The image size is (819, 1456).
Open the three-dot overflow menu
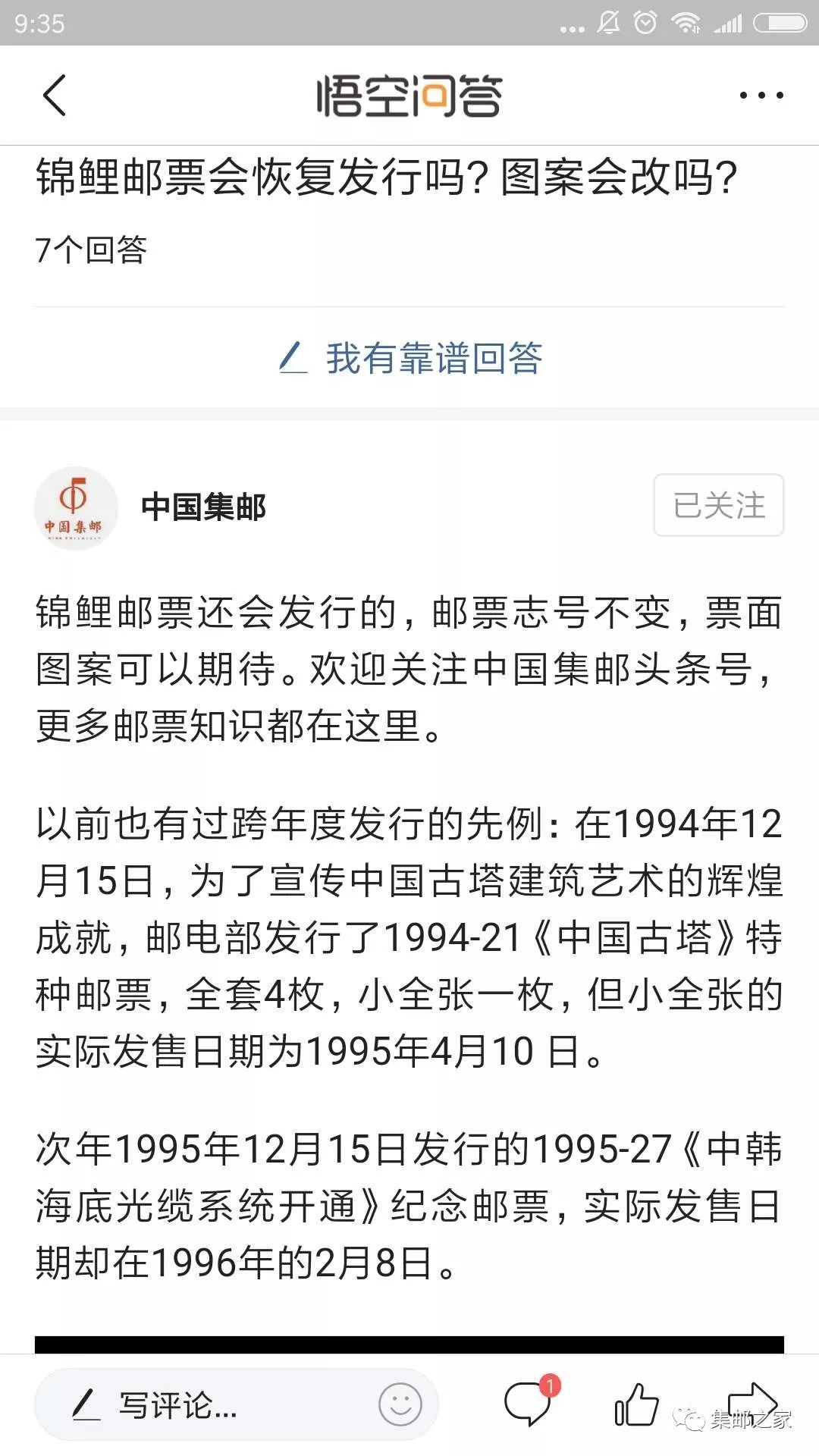coord(761,96)
